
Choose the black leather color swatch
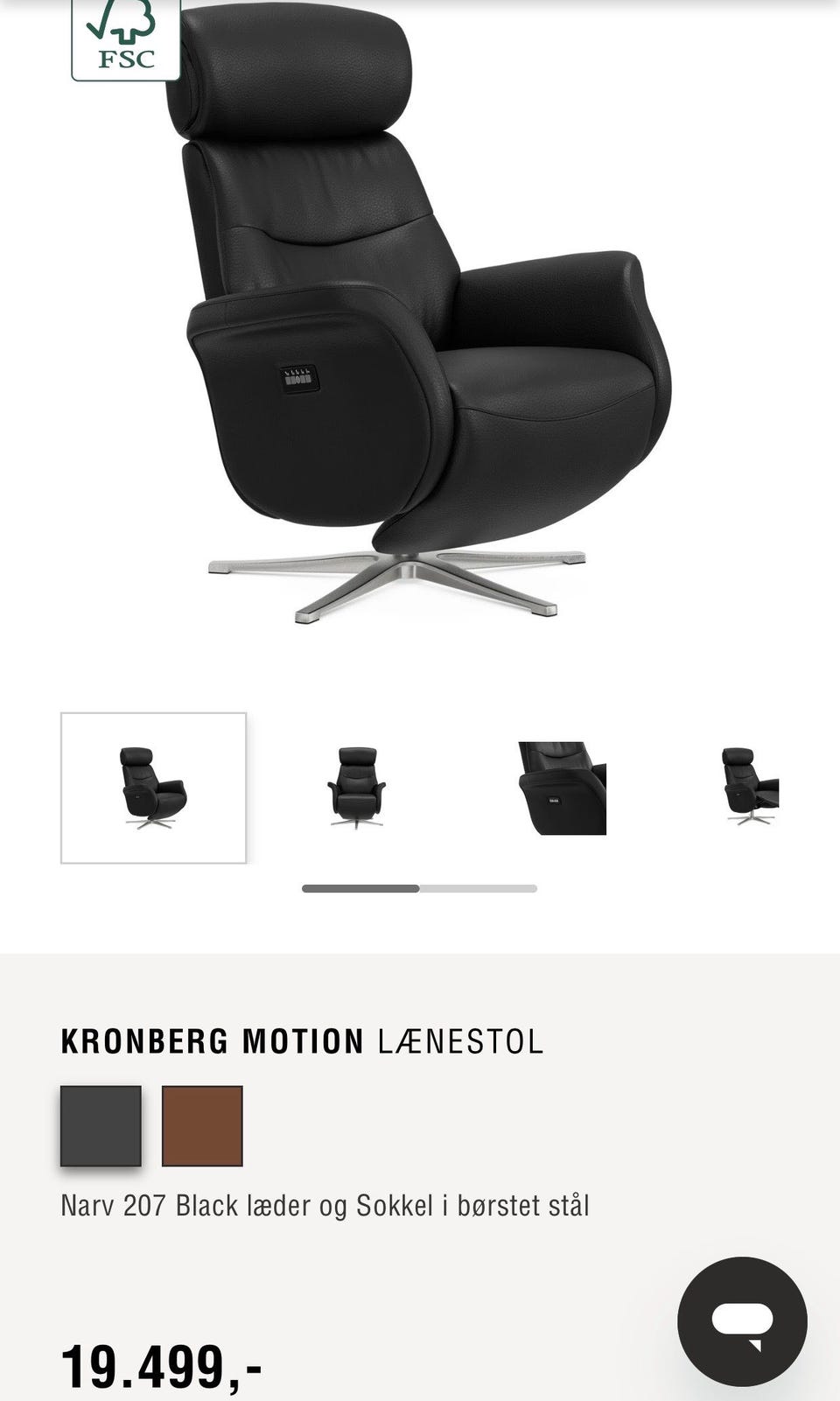click(x=101, y=1126)
